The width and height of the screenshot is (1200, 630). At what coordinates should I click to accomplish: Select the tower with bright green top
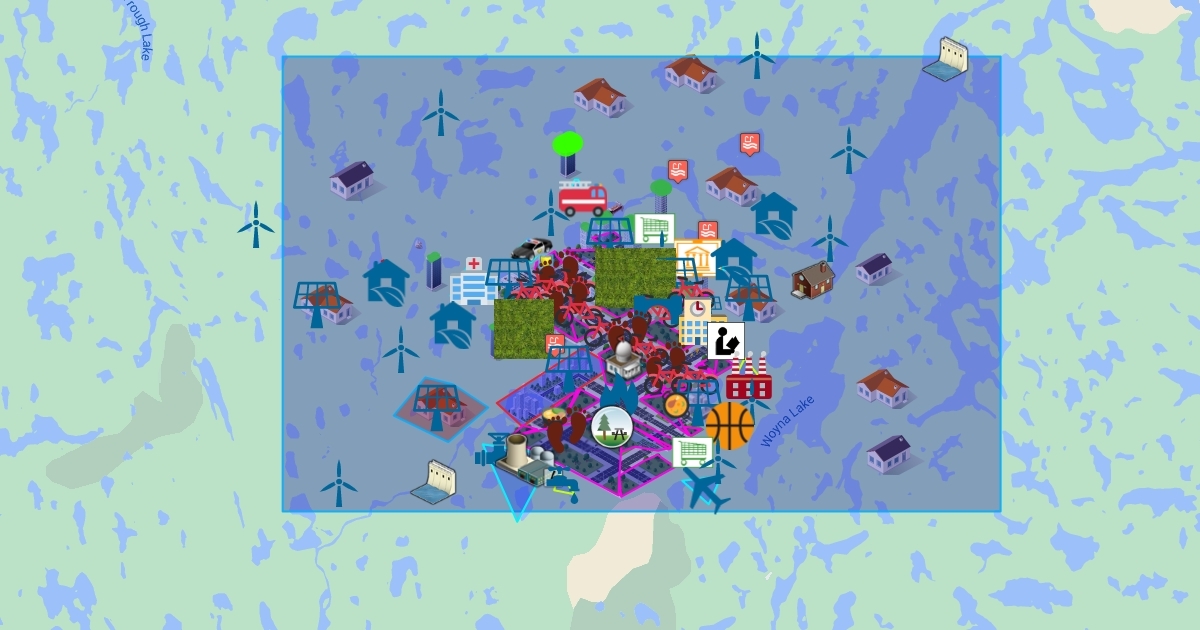(568, 154)
